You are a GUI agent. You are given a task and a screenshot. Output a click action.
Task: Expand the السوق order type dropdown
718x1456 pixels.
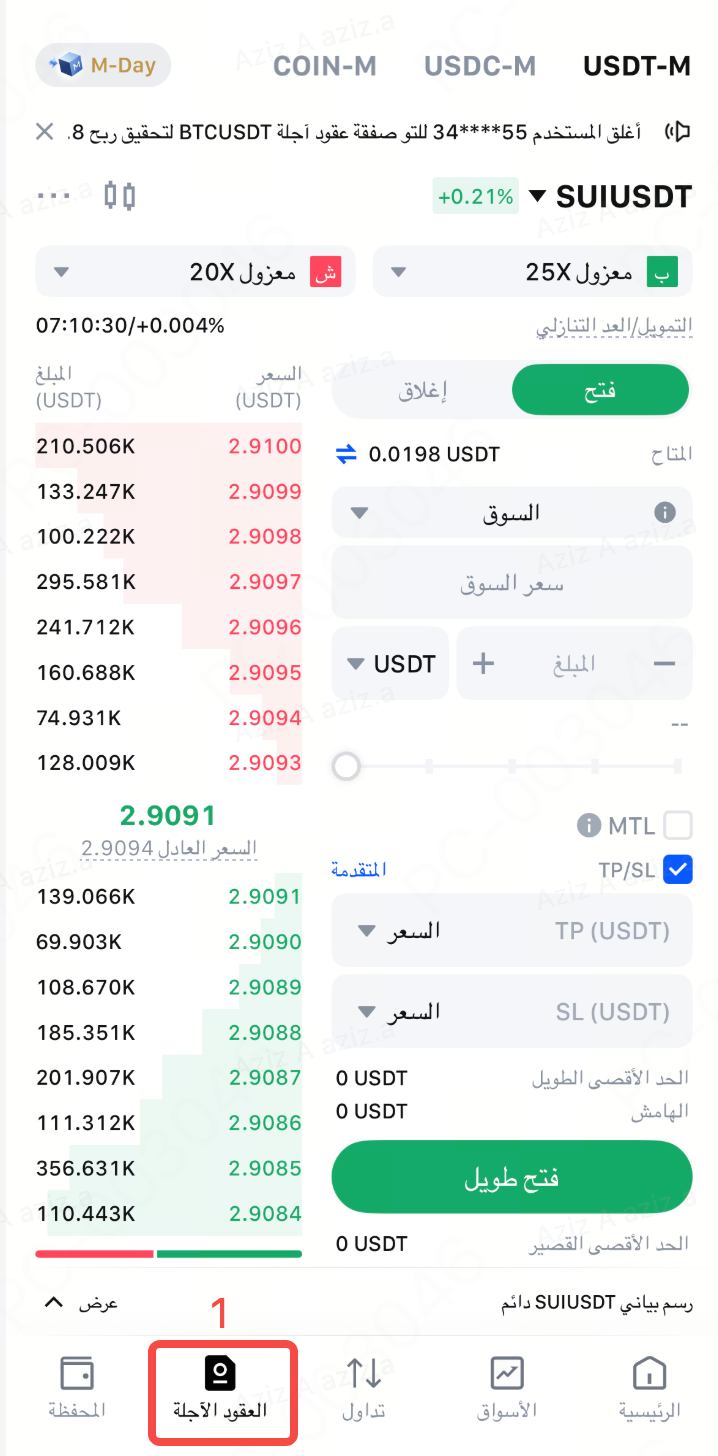(x=511, y=513)
